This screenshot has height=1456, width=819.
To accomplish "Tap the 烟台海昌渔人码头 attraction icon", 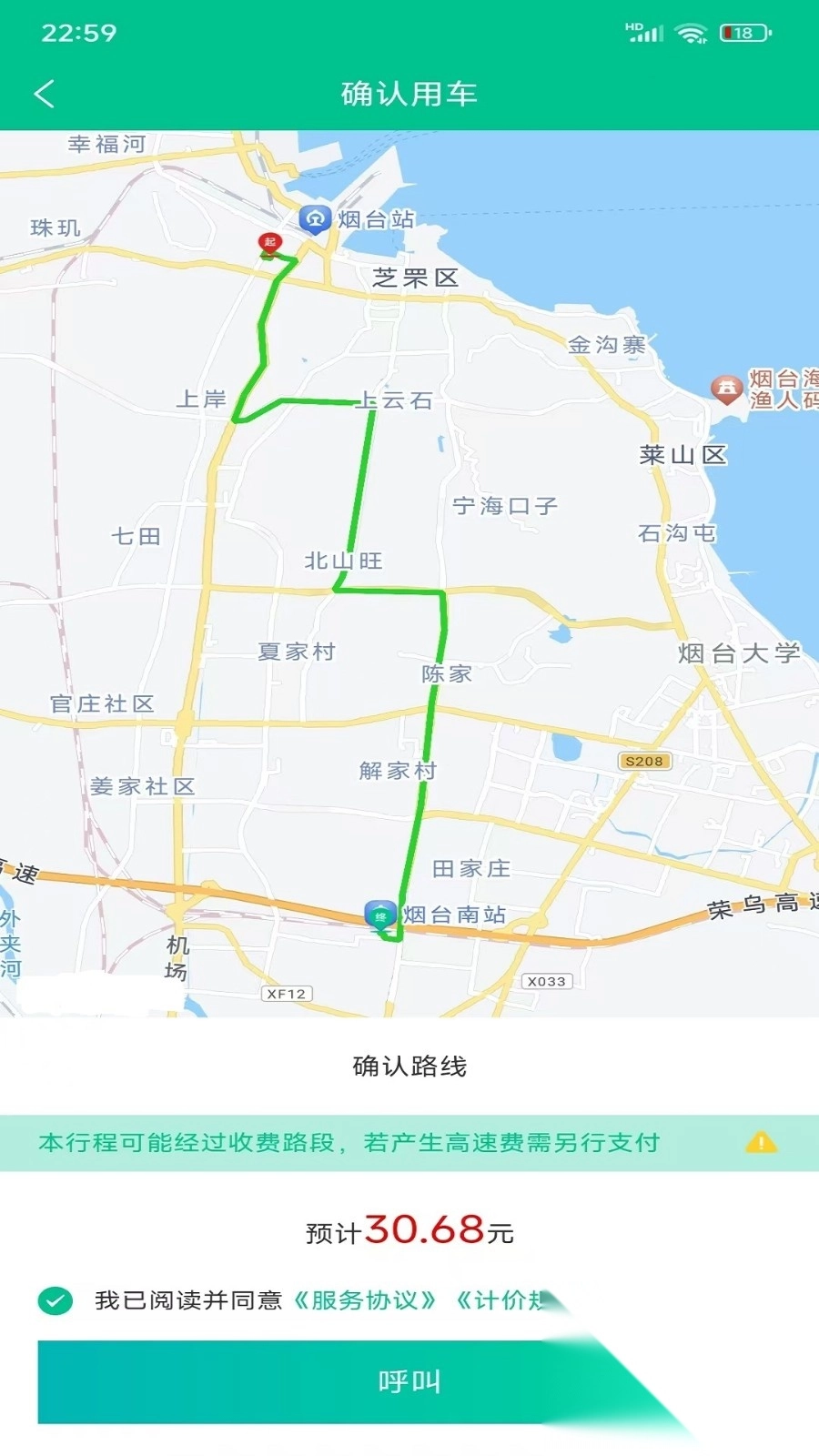I will tap(728, 386).
